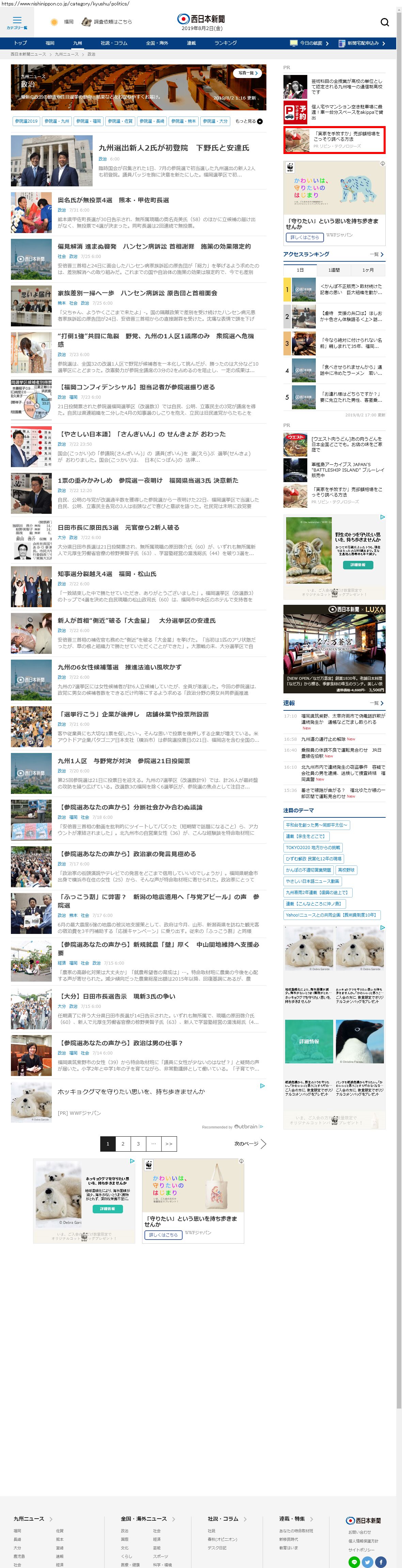Tap the 写真一覧 button on banner
402x1568 pixels.
point(248,73)
